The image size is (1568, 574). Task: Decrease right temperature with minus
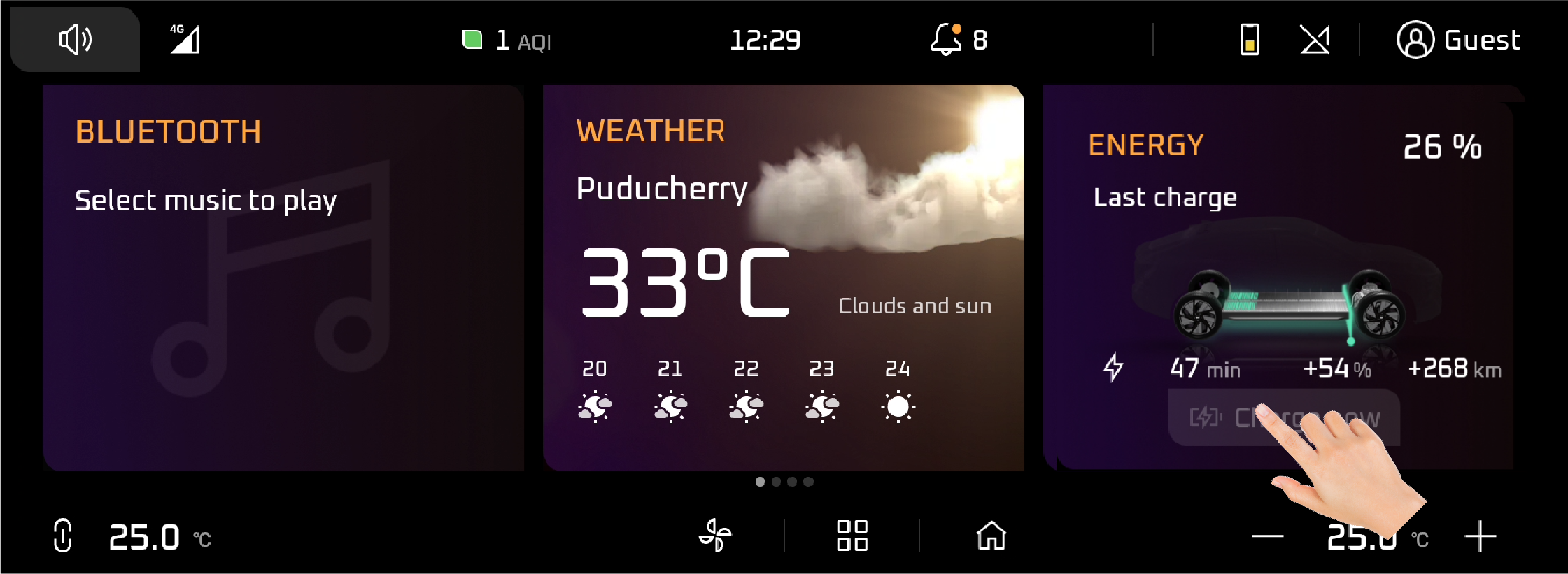coord(1267,537)
